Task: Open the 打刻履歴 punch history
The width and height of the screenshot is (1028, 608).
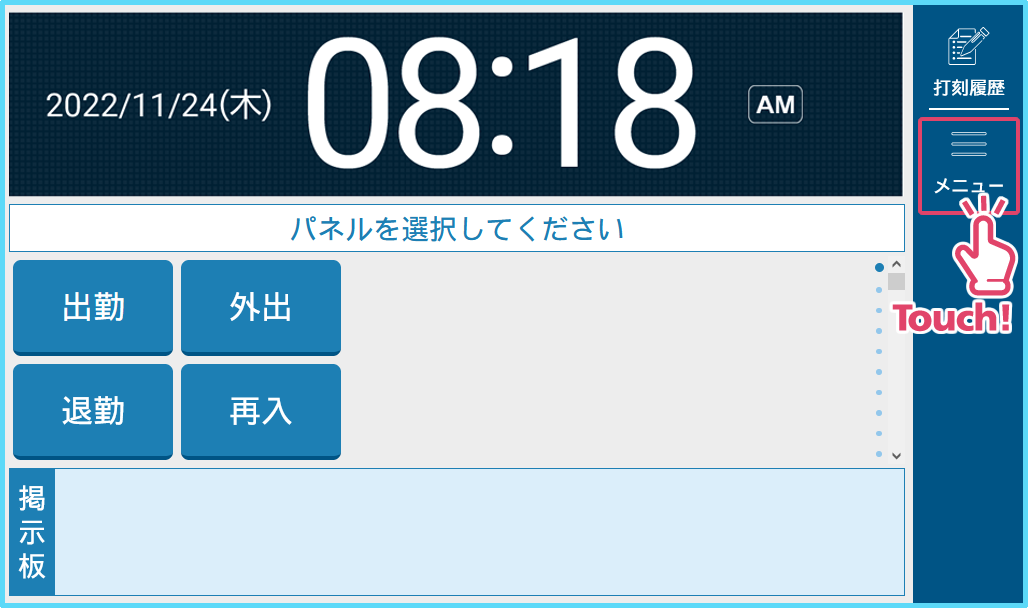Action: pos(968,62)
